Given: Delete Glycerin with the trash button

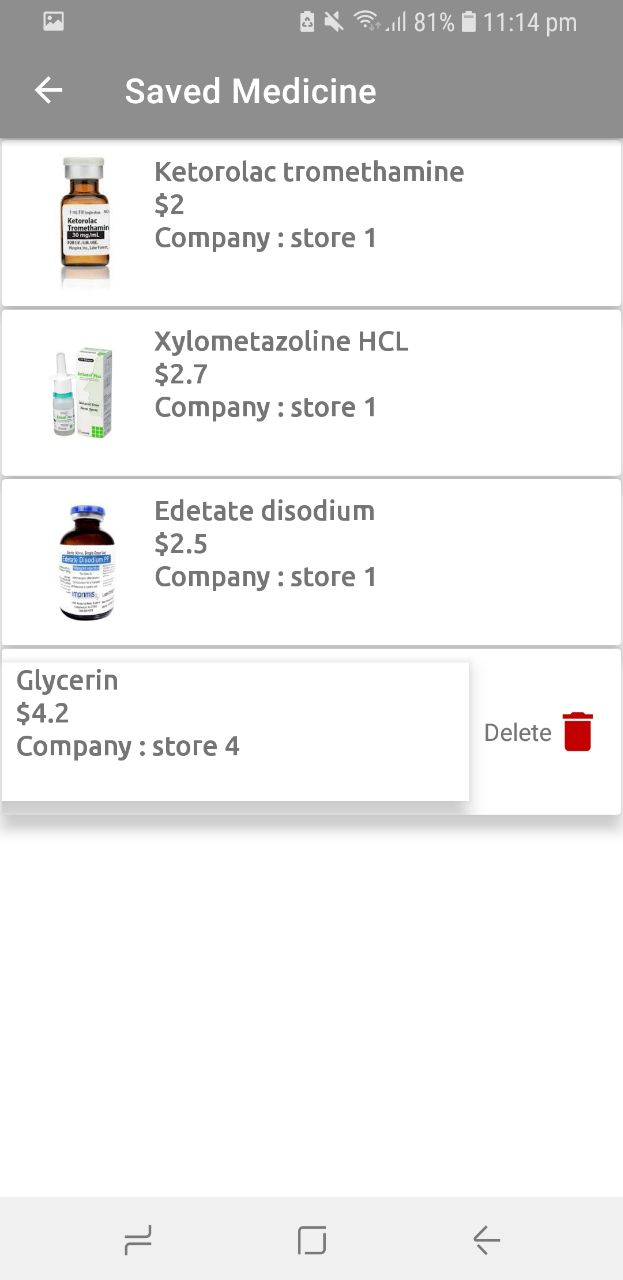Looking at the screenshot, I should click(x=577, y=732).
